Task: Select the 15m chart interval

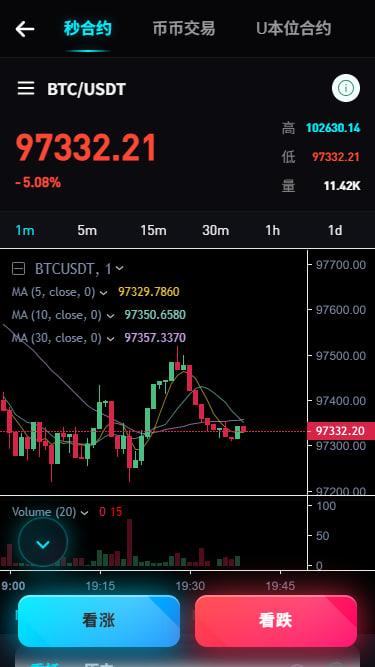Action: (x=153, y=231)
